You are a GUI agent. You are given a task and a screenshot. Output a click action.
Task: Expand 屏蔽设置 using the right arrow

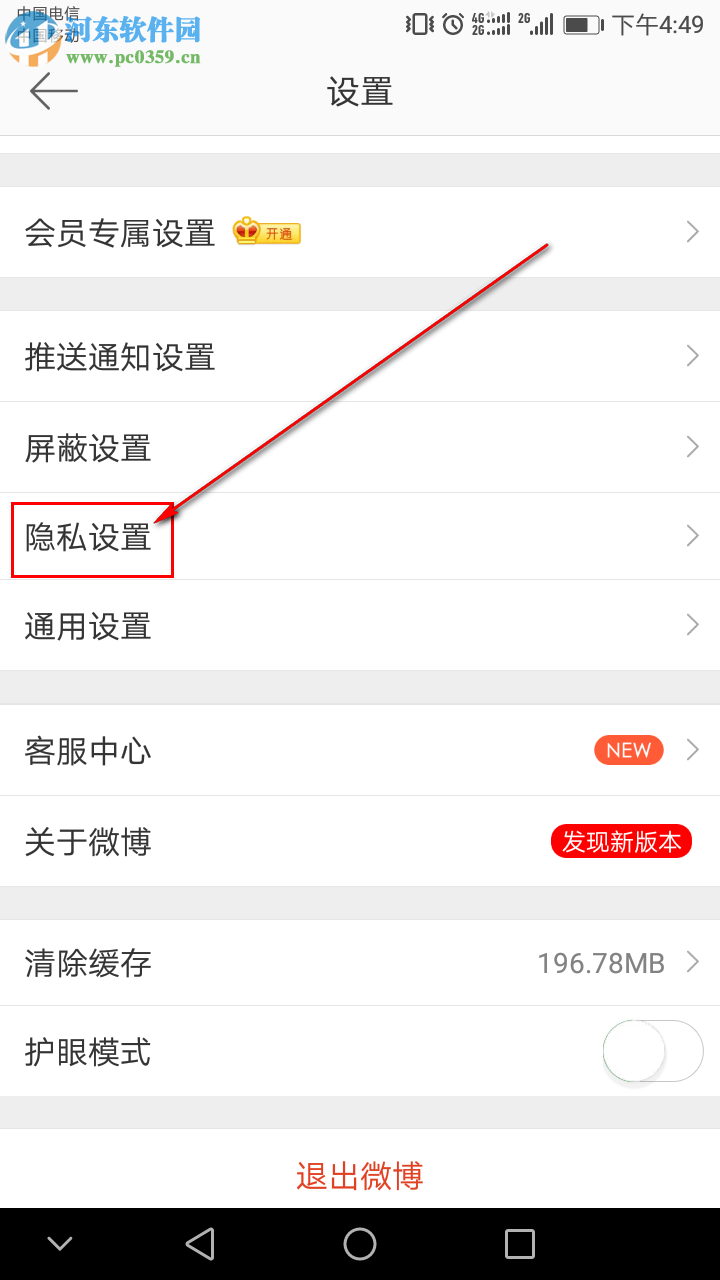692,447
